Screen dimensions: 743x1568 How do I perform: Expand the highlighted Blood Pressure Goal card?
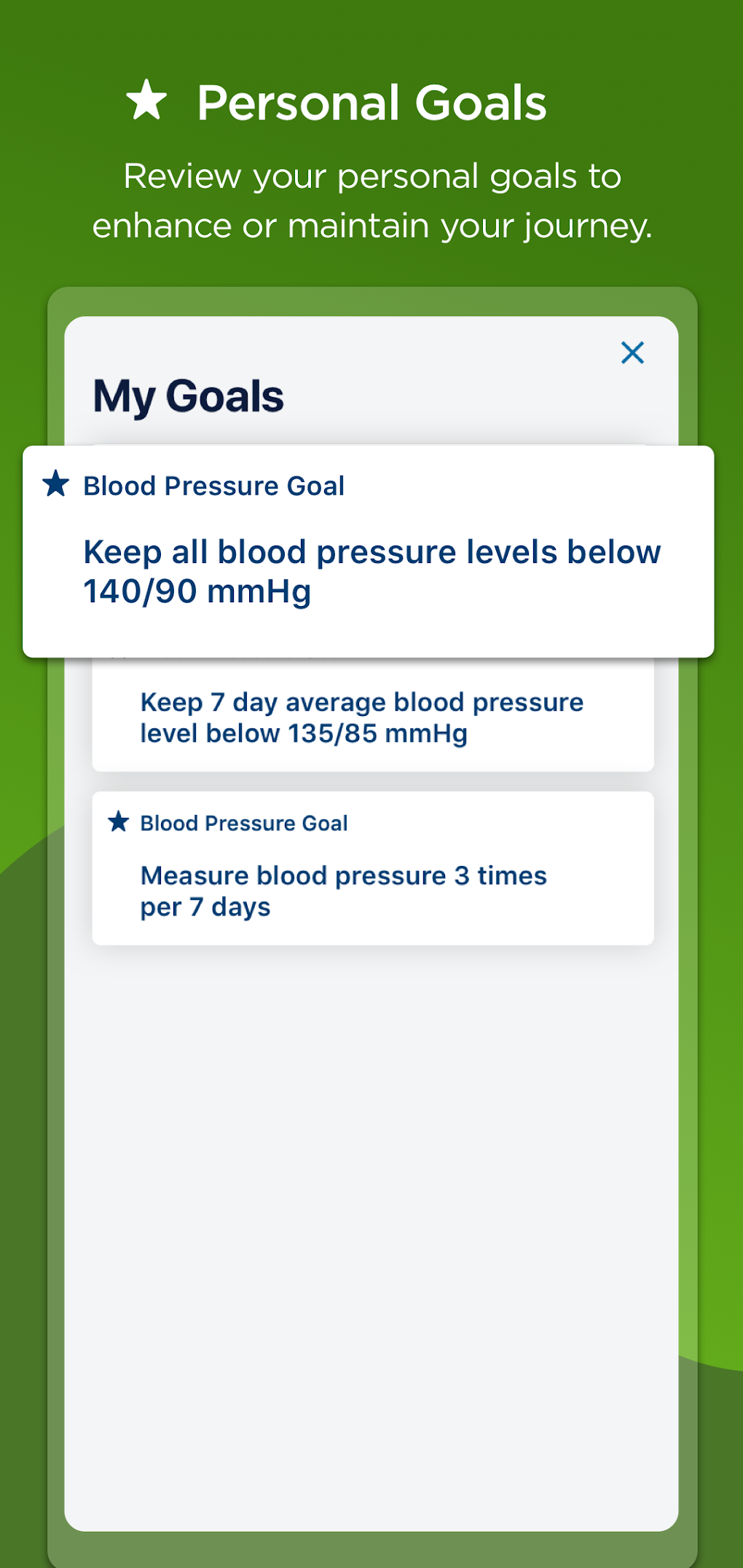click(x=370, y=552)
